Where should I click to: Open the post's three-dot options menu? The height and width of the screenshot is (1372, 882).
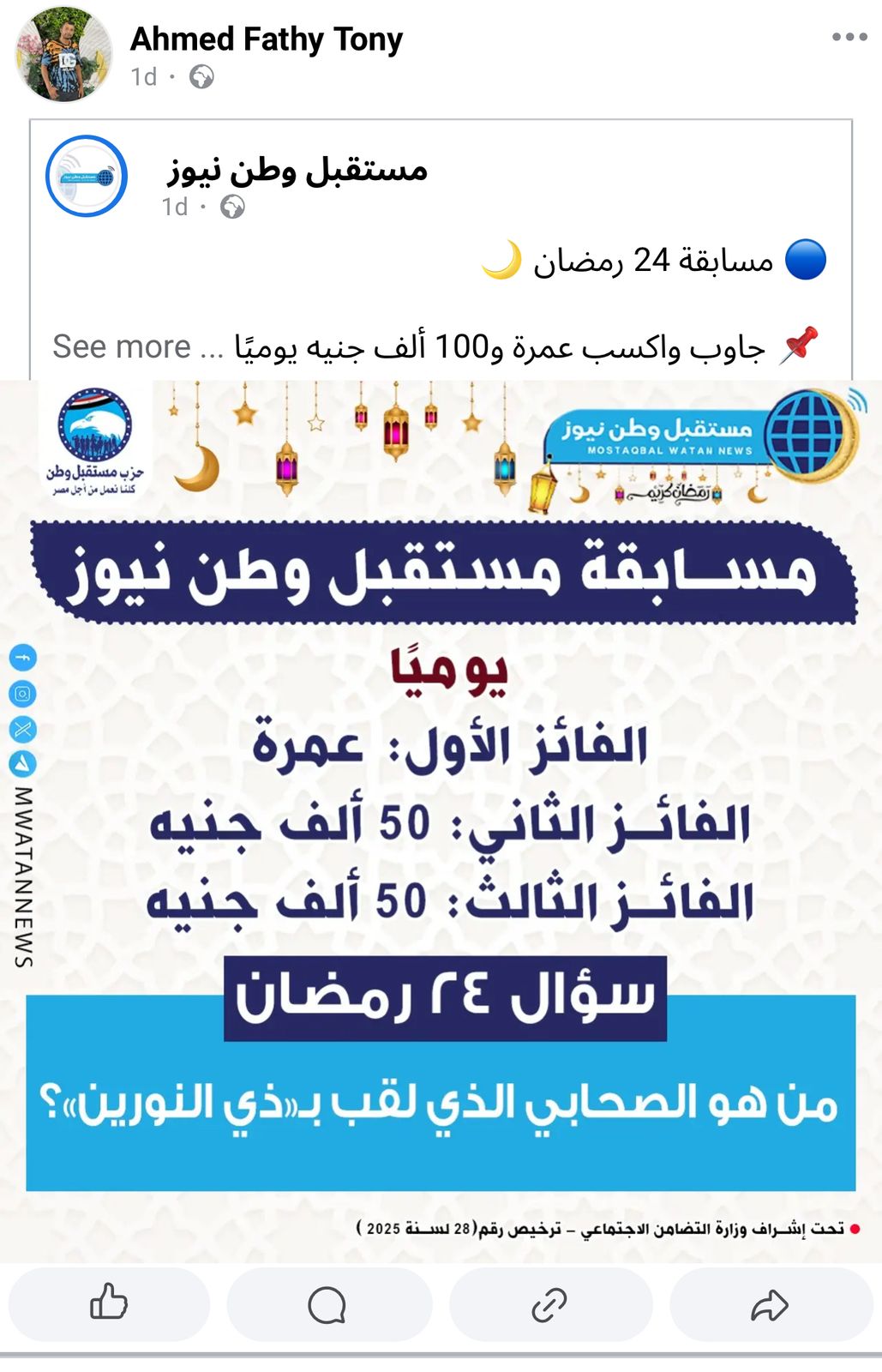[849, 37]
